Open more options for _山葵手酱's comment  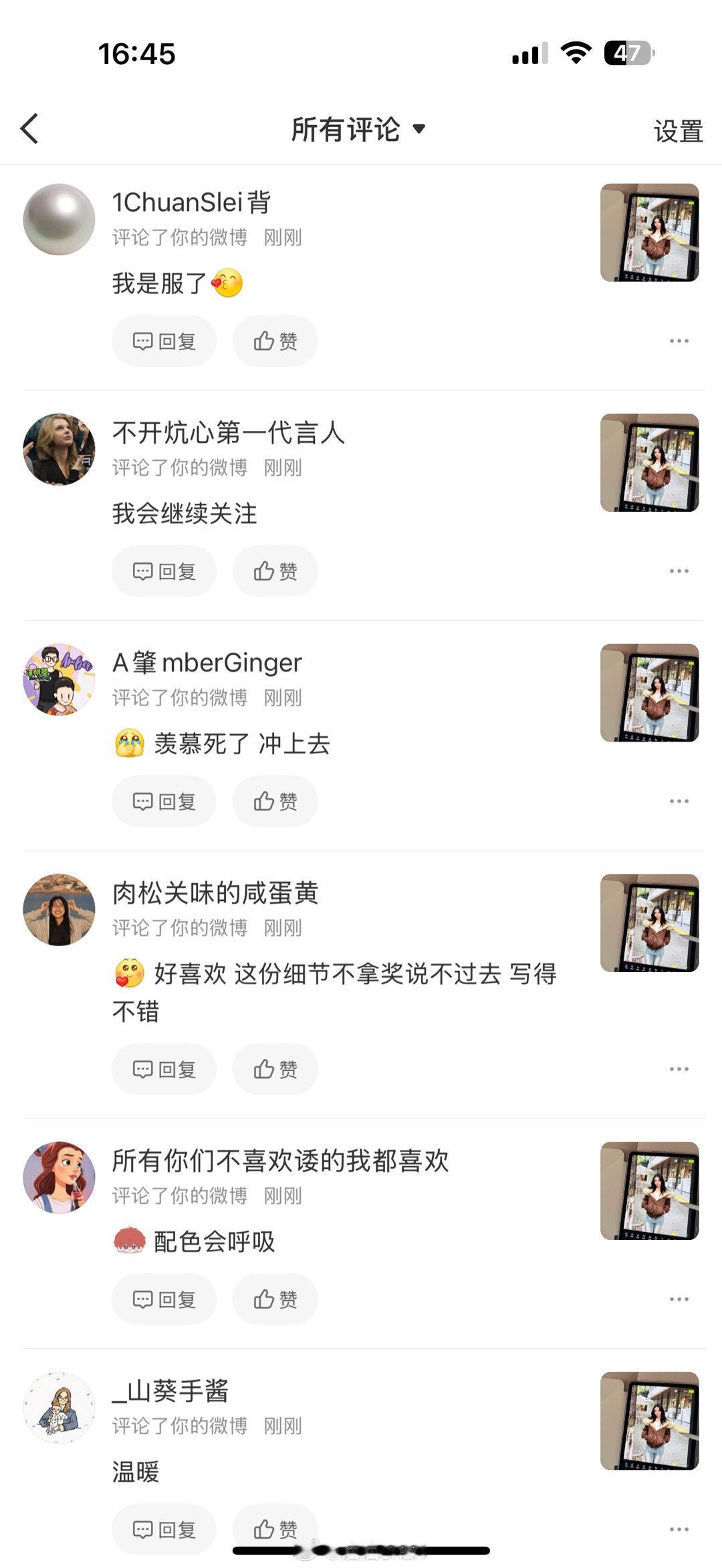coord(679,1528)
